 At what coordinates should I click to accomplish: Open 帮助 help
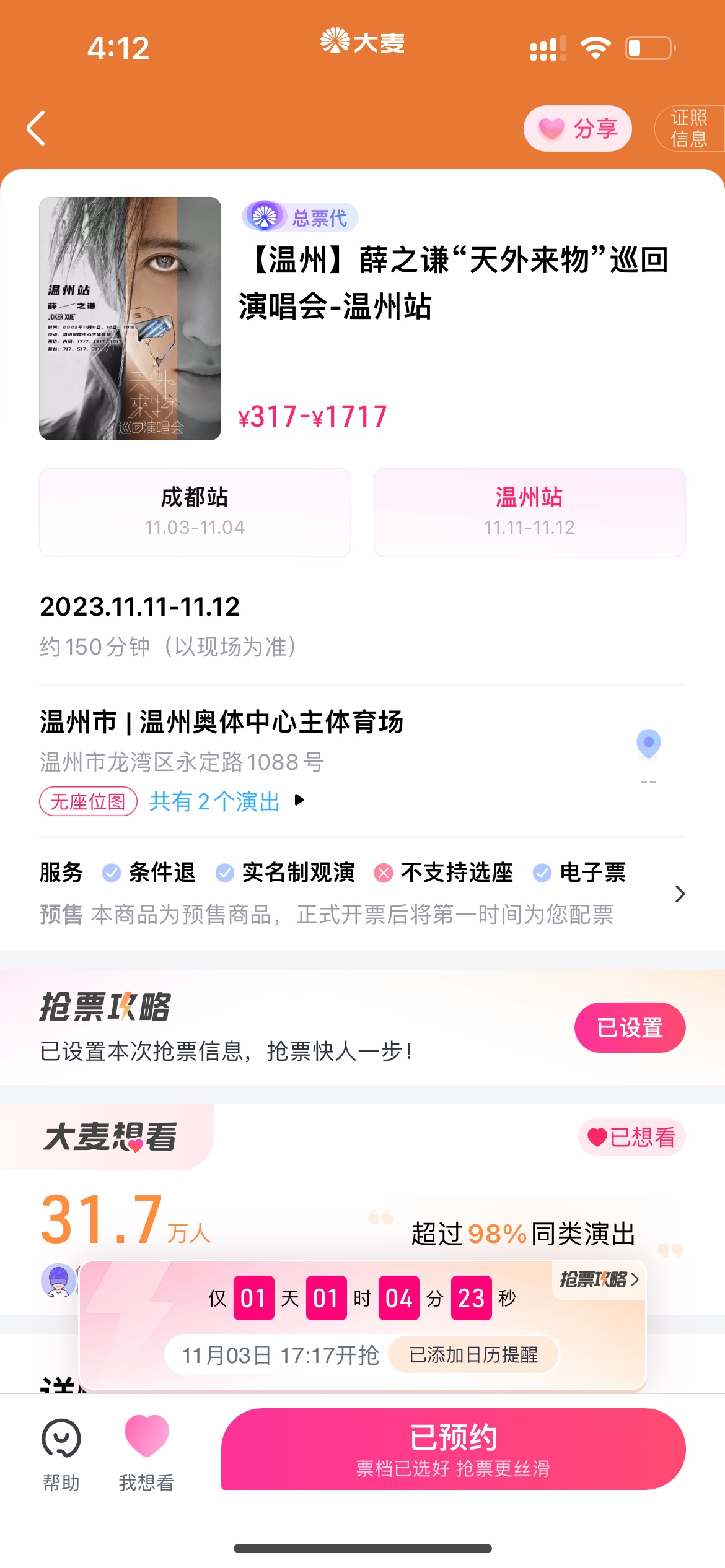(x=61, y=1453)
